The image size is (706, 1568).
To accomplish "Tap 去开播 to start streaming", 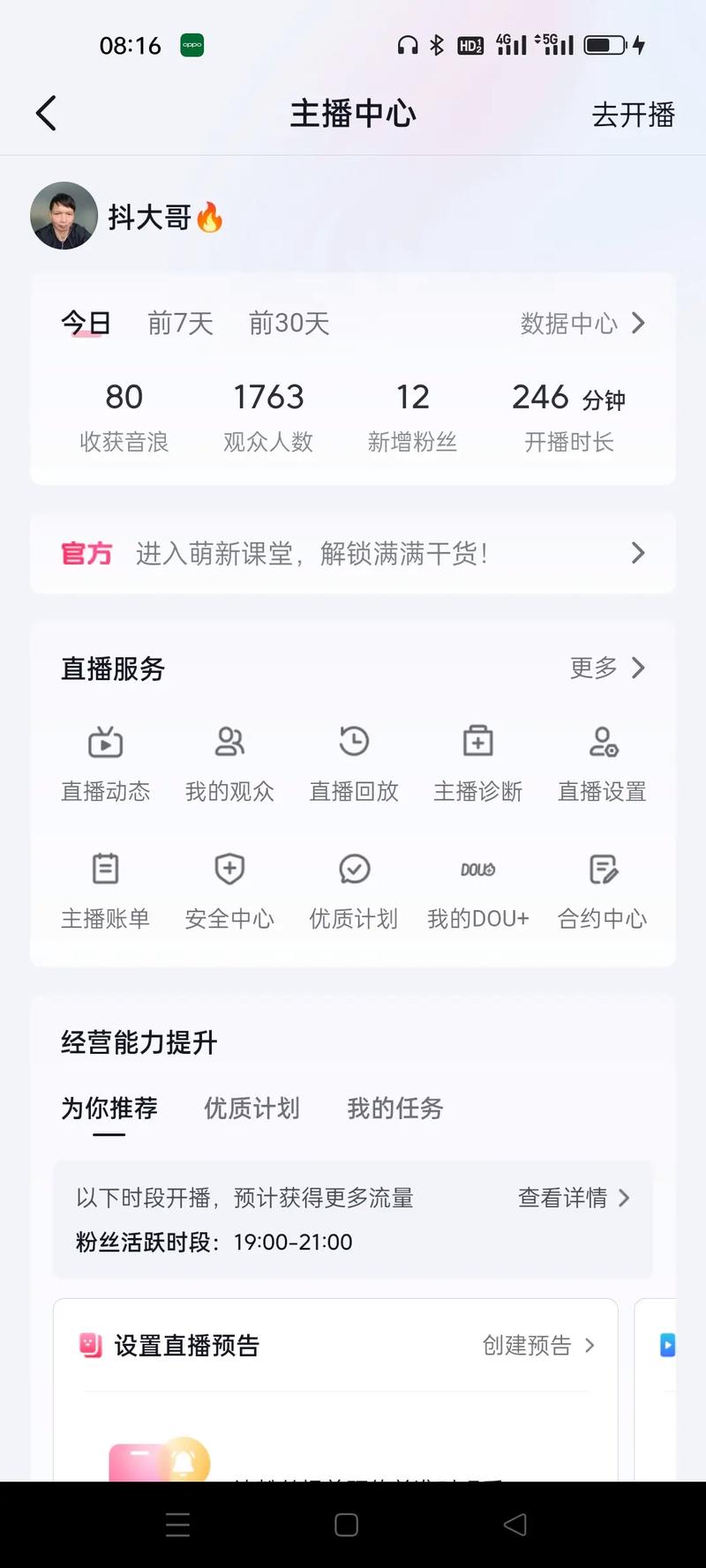I will (633, 115).
